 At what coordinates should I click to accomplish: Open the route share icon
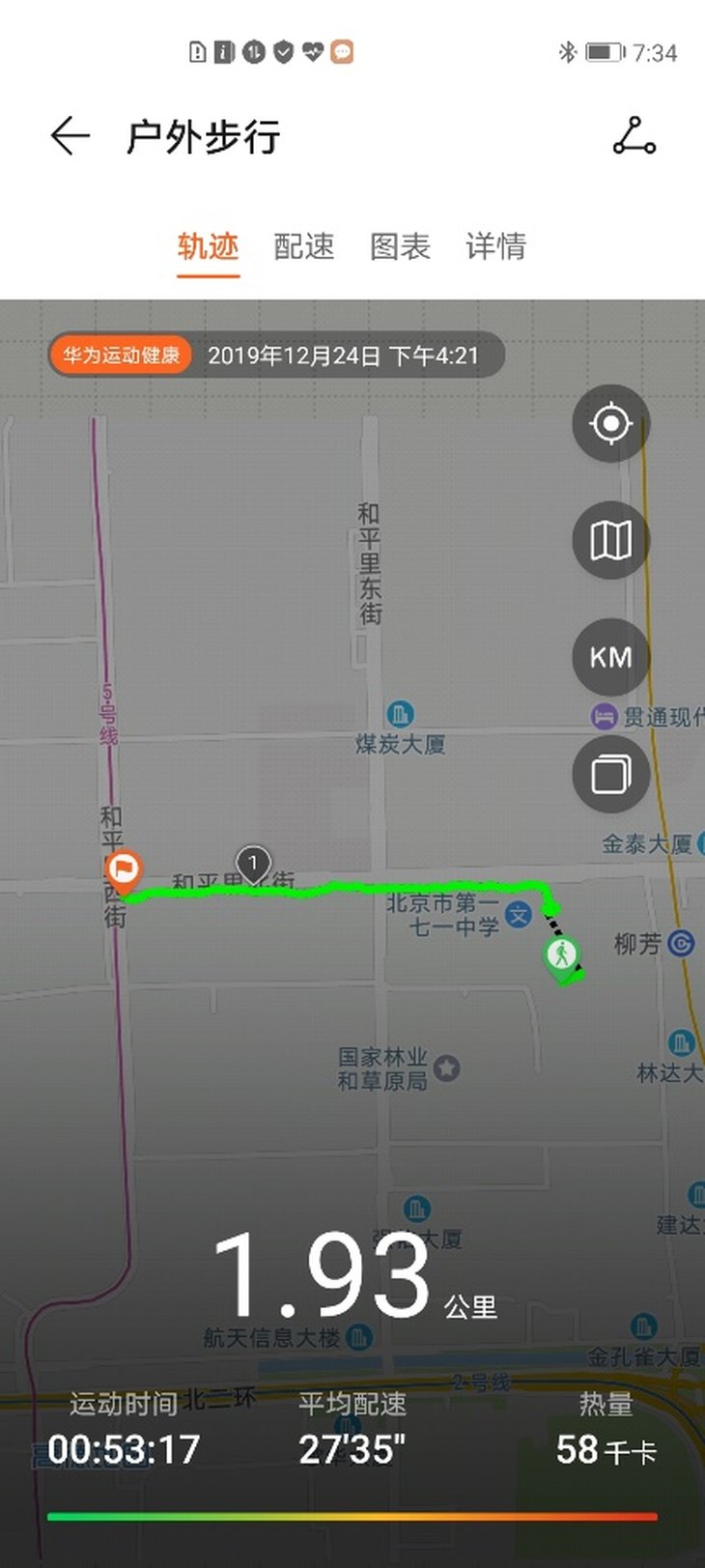pos(634,136)
